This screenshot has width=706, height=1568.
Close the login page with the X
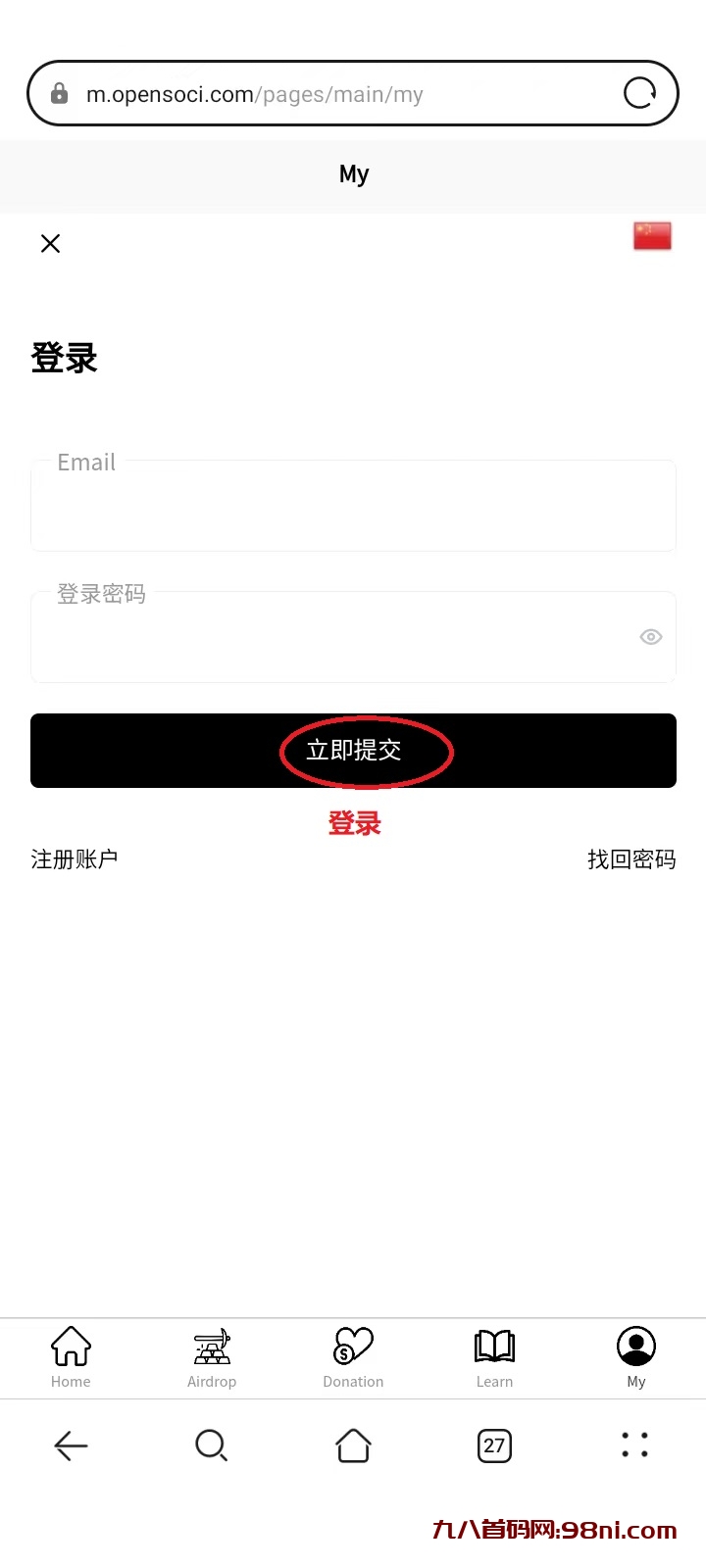(x=51, y=243)
